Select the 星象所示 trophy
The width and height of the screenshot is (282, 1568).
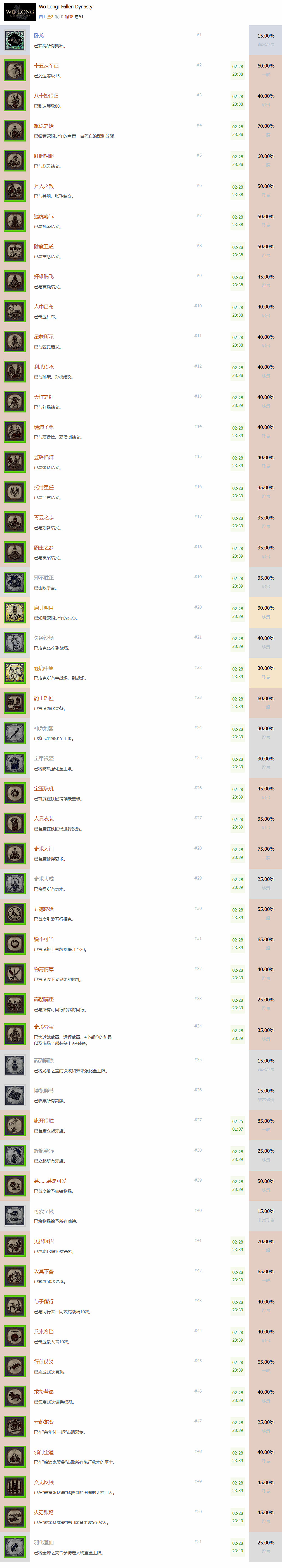[x=44, y=337]
